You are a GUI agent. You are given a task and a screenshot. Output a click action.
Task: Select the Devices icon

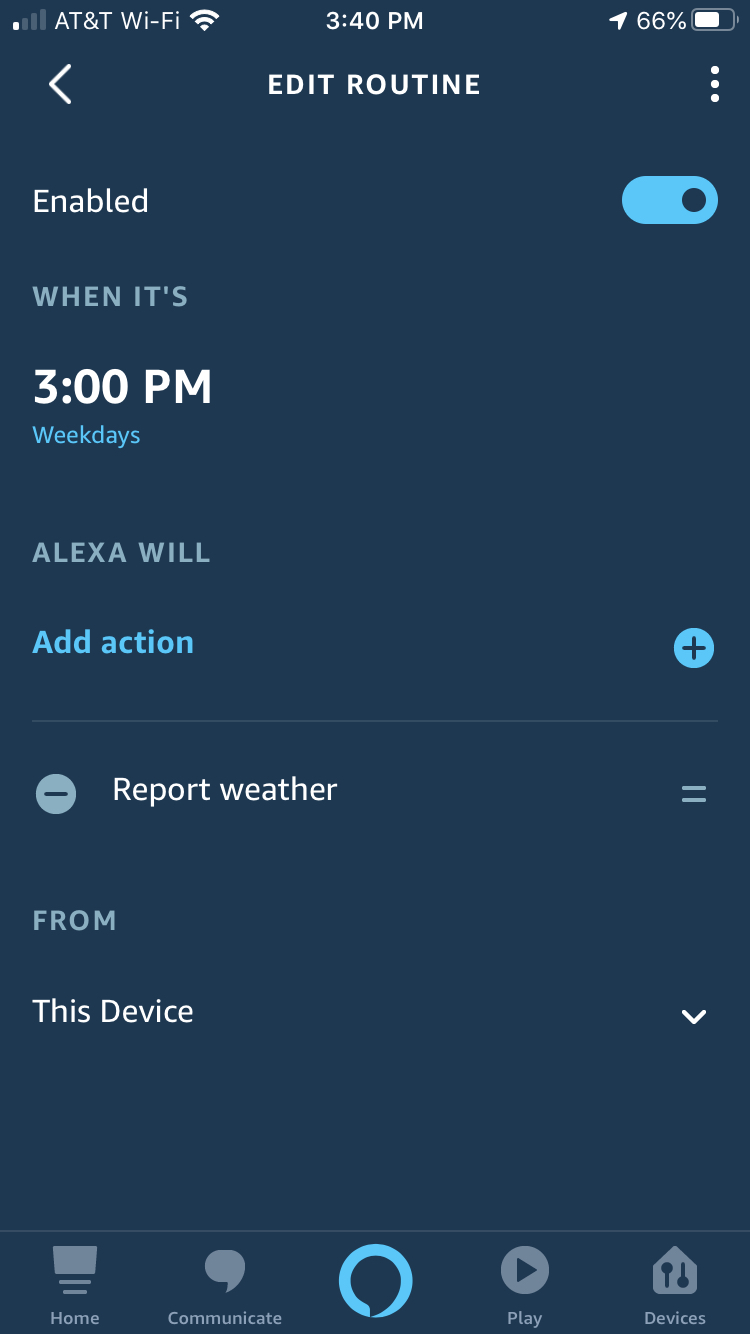[675, 1284]
